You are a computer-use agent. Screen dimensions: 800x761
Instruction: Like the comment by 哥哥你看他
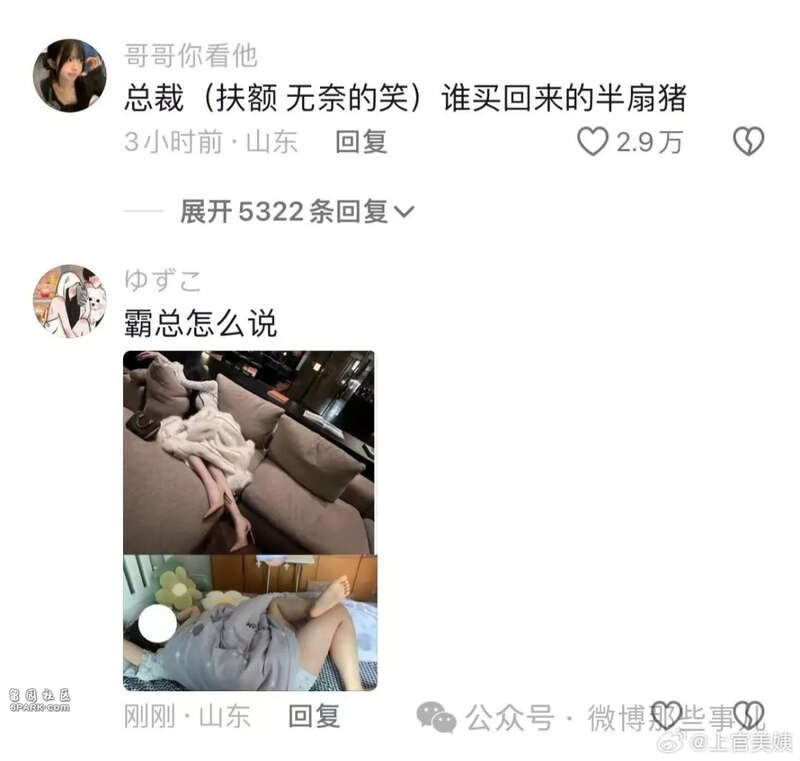[x=593, y=142]
